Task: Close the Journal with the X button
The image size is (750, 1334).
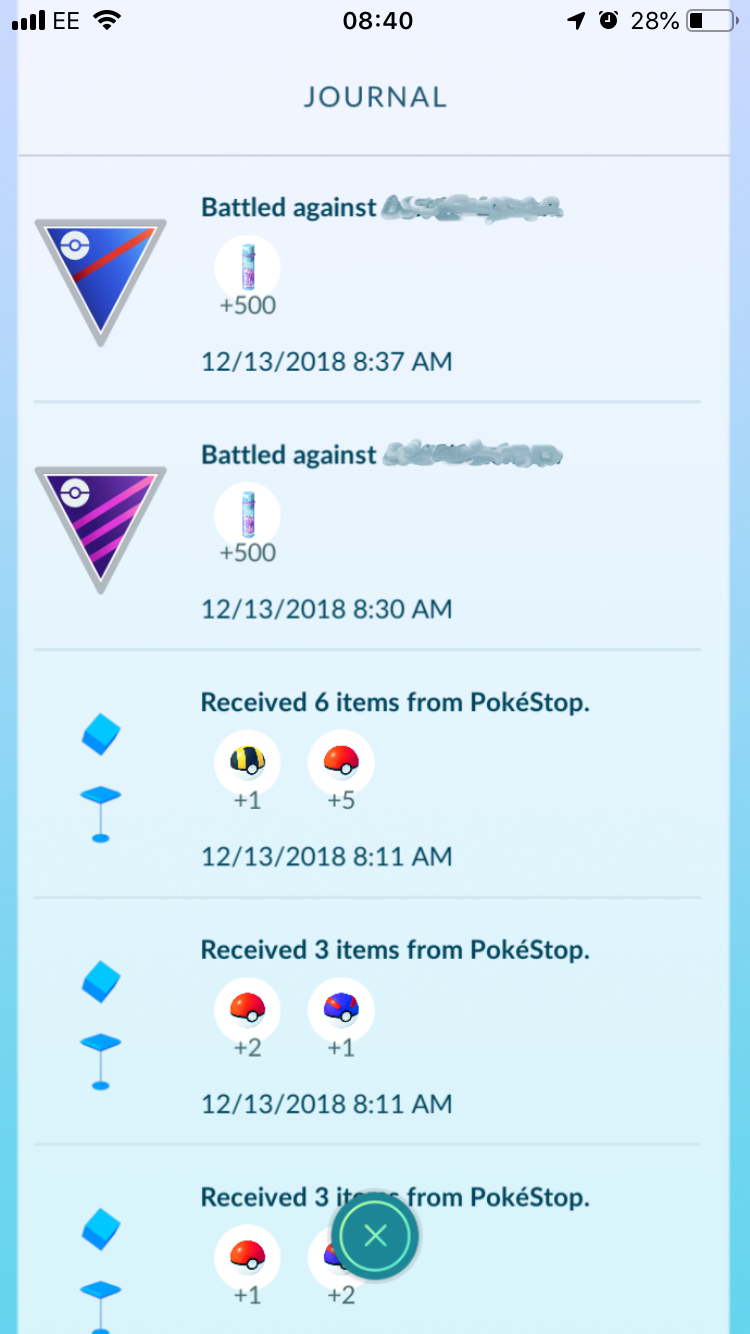Action: coord(375,1236)
